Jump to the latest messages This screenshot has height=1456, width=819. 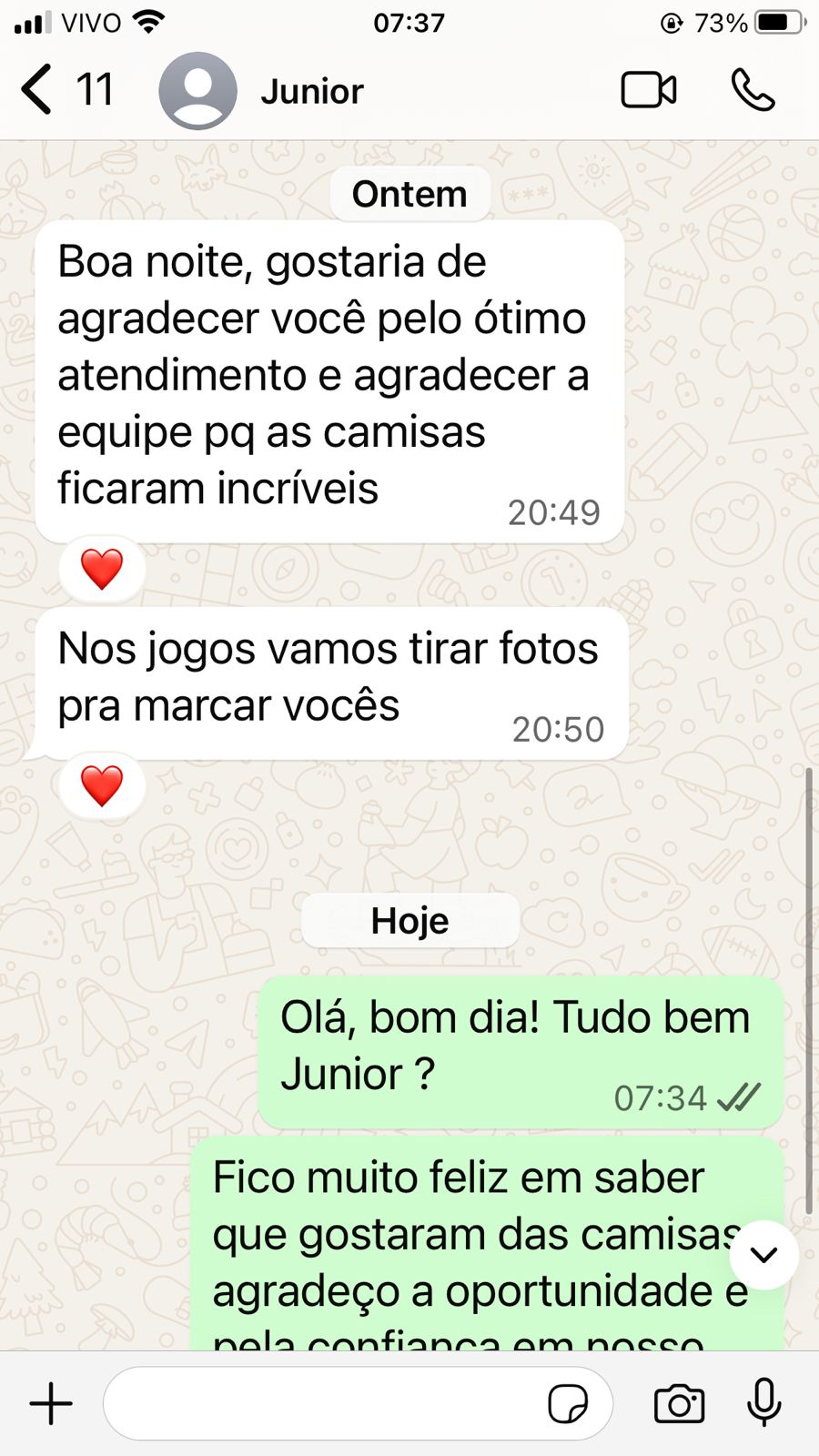click(x=763, y=1255)
